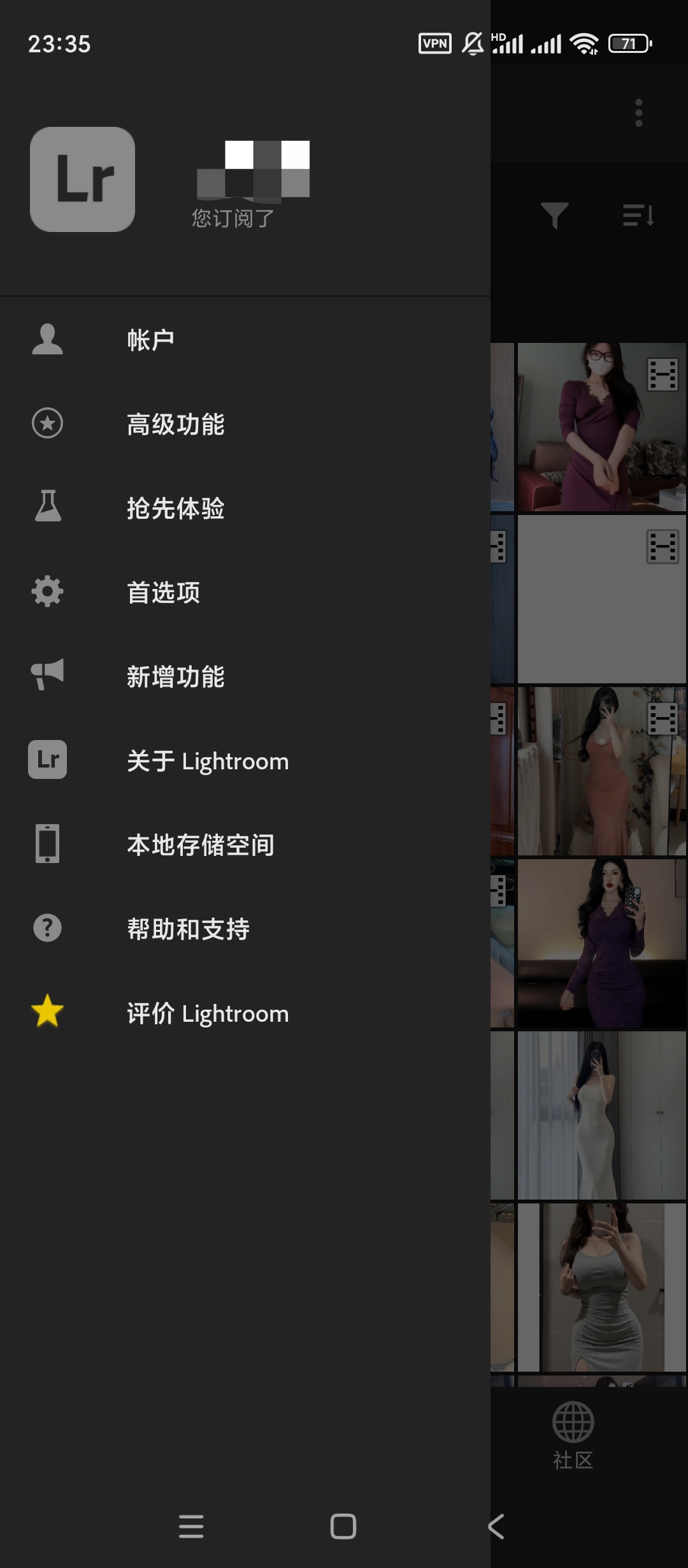
Task: Open 高级功能 premium features
Action: coord(175,424)
